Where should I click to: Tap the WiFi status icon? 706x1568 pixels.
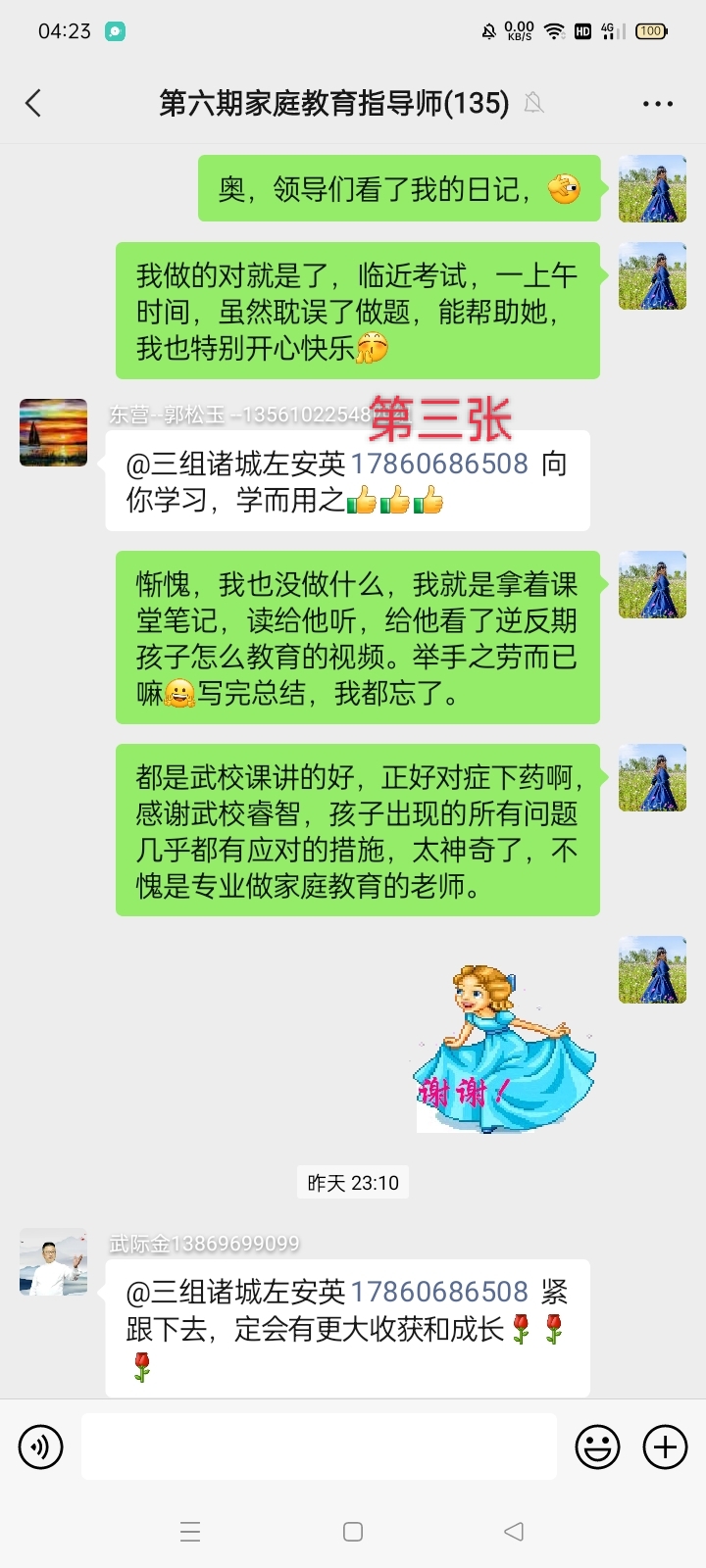[555, 31]
